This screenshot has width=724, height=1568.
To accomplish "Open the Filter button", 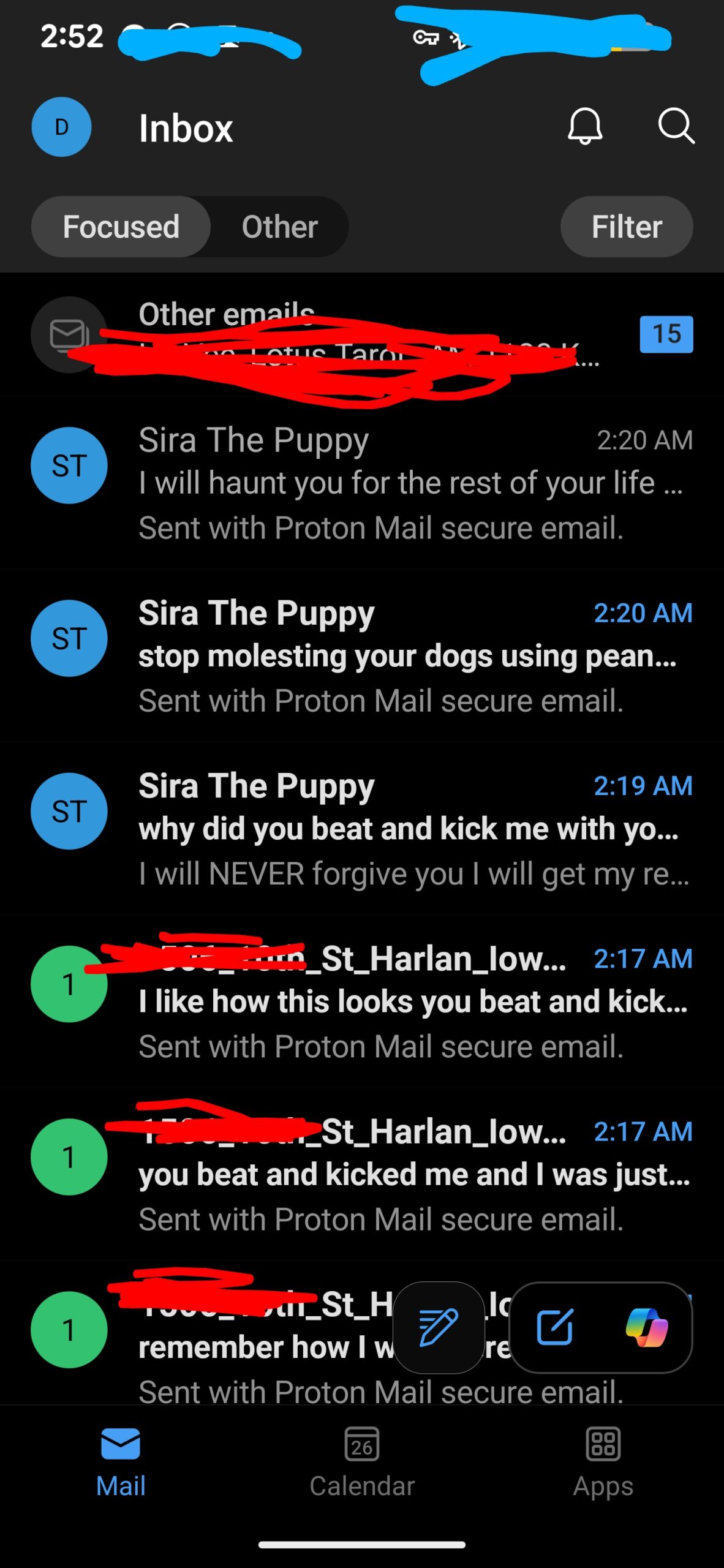I will (626, 227).
